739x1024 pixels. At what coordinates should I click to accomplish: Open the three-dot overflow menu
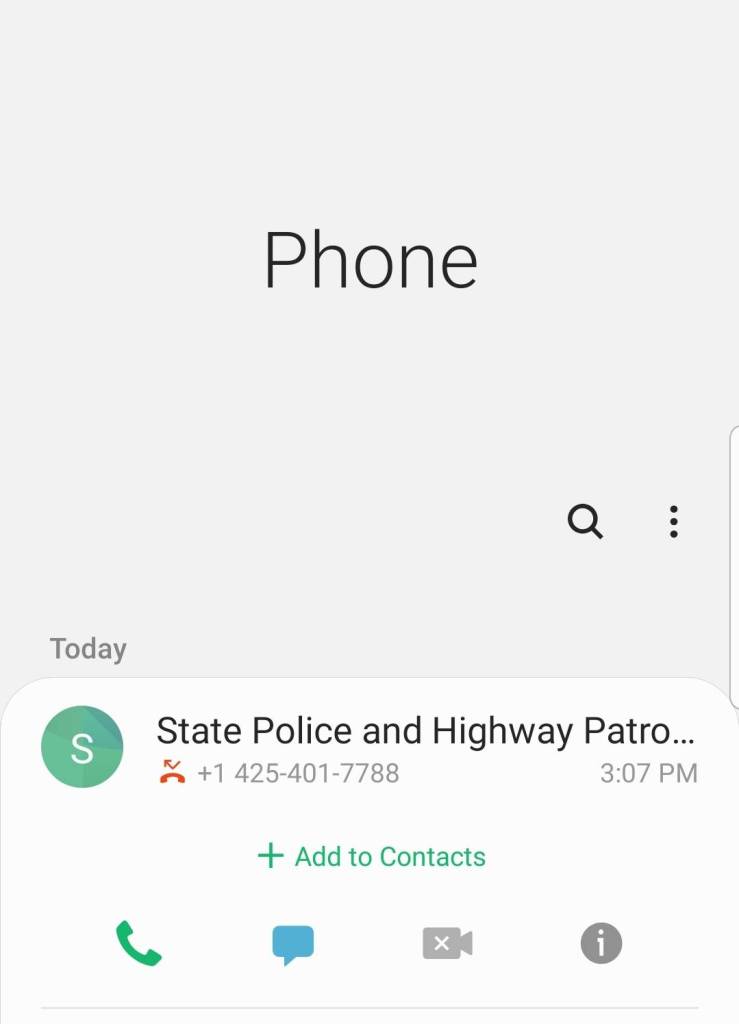pyautogui.click(x=674, y=521)
